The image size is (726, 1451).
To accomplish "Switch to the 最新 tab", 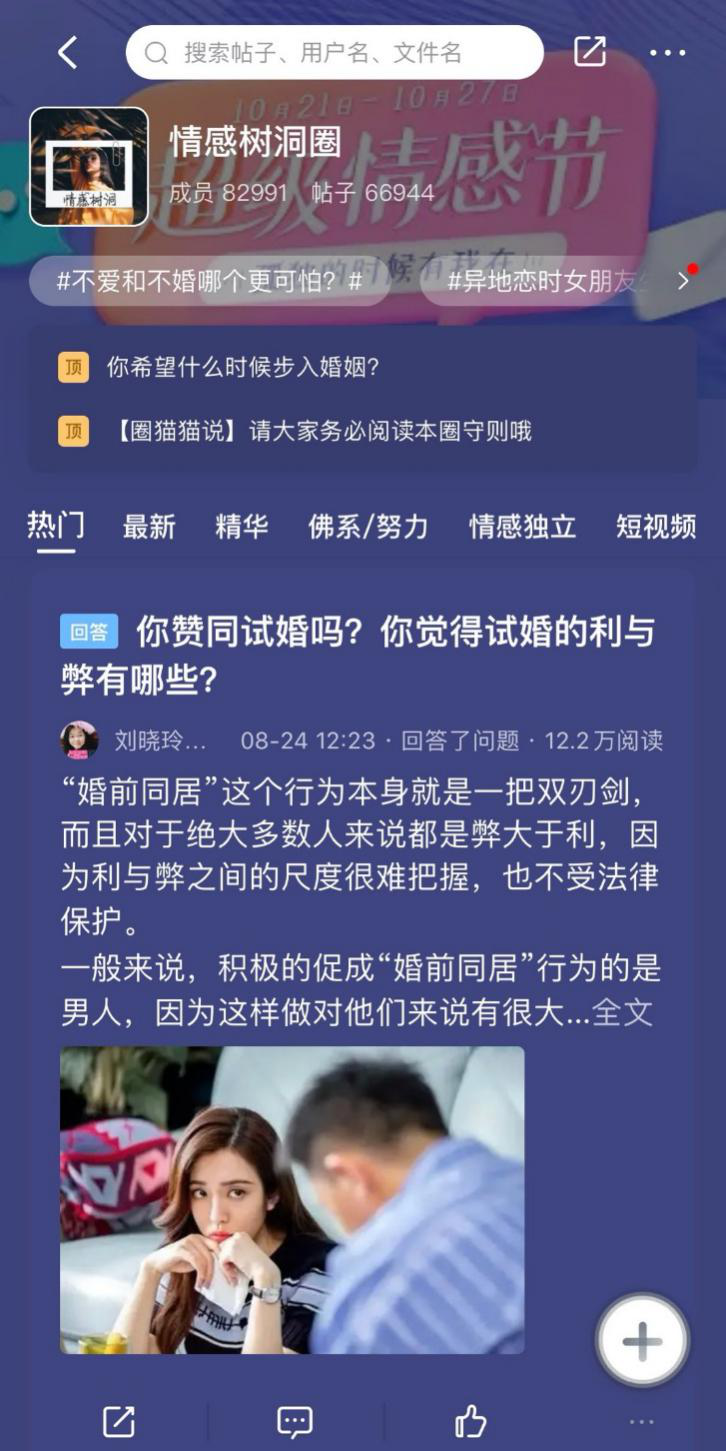I will pos(149,527).
